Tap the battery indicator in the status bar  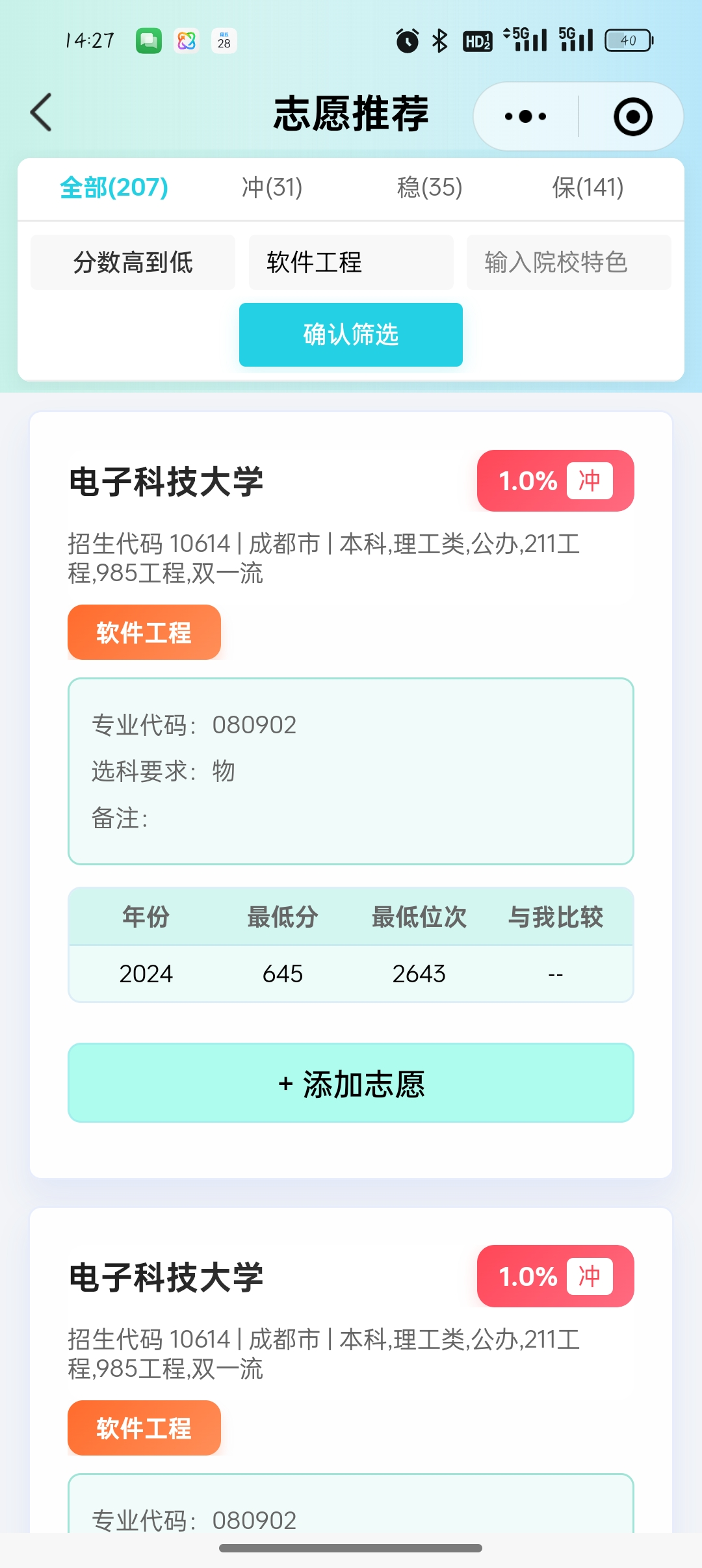[626, 40]
